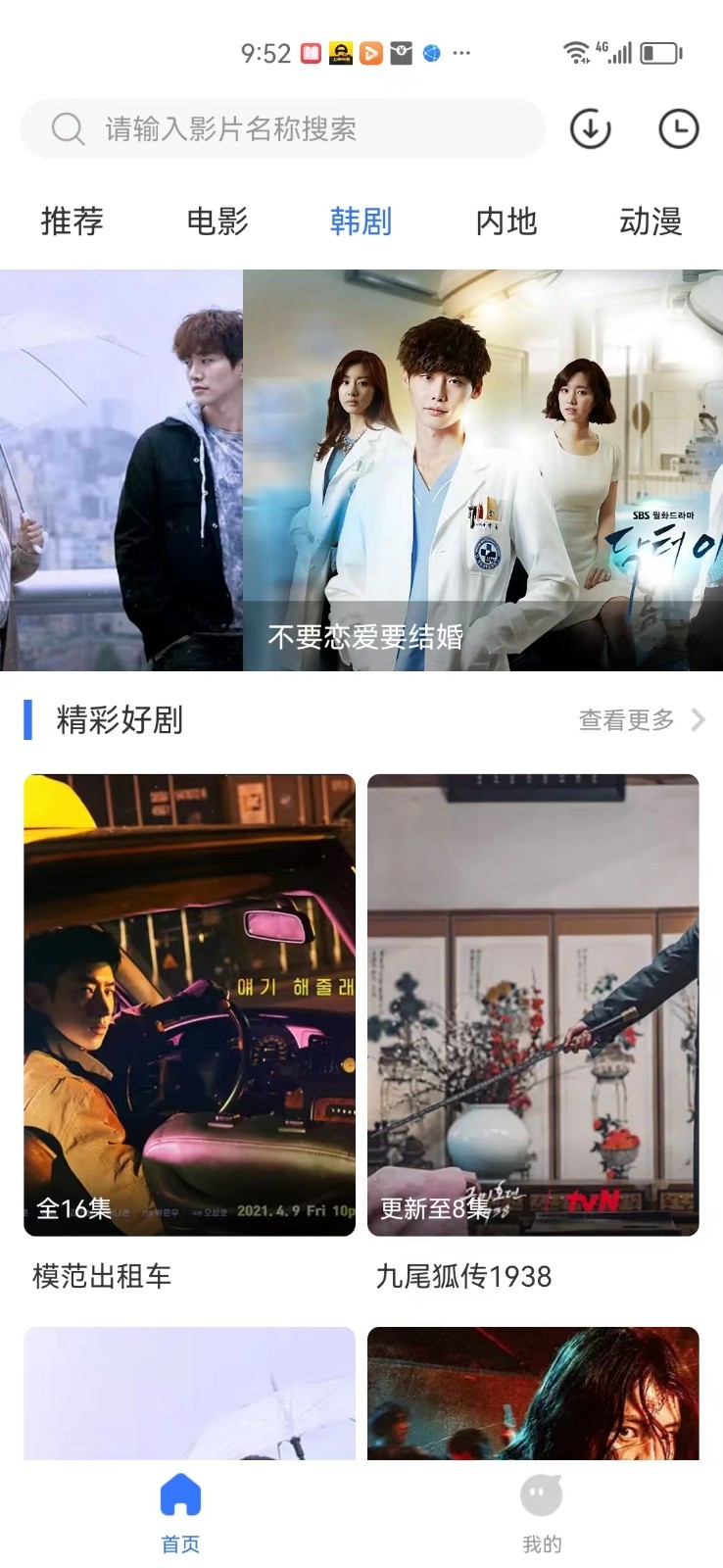The width and height of the screenshot is (723, 1568).
Task: Switch to the 推荐 tab
Action: coord(72,221)
